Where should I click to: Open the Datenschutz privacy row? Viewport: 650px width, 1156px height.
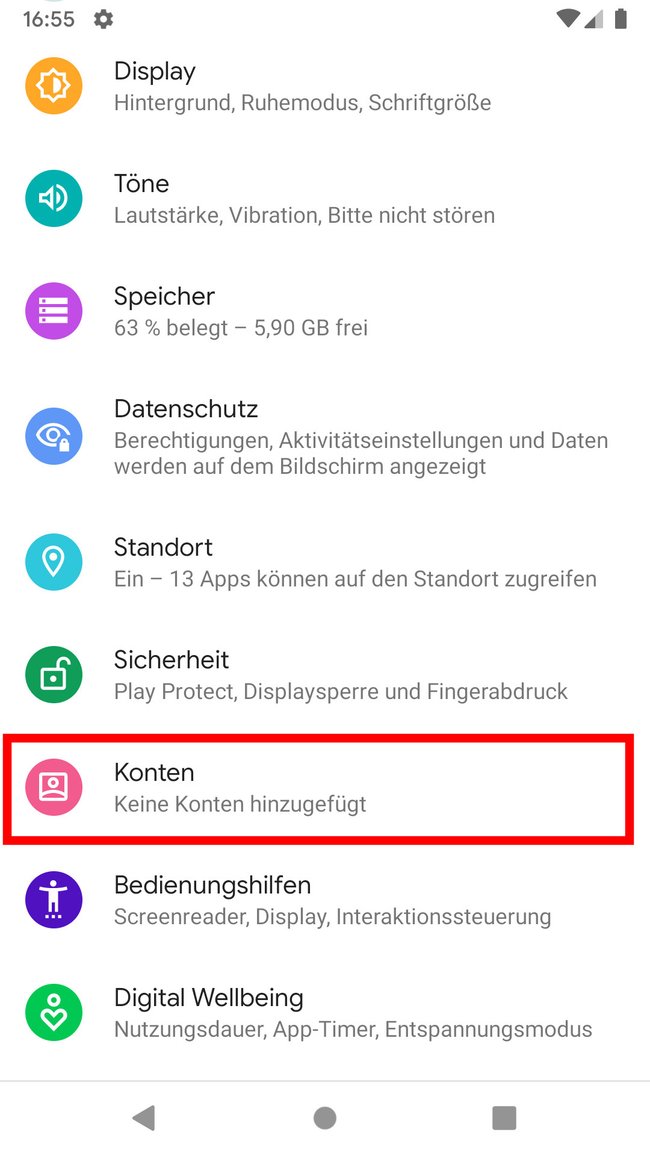pyautogui.click(x=325, y=436)
